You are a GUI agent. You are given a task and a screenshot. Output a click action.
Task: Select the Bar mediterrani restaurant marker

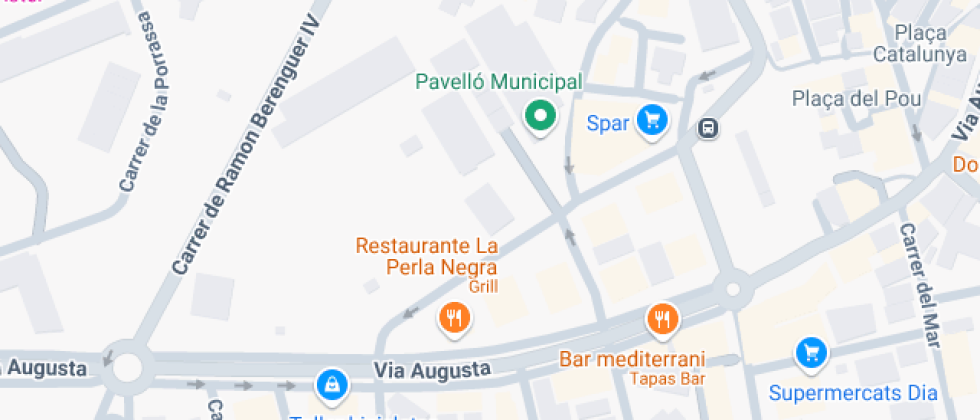pyautogui.click(x=662, y=319)
